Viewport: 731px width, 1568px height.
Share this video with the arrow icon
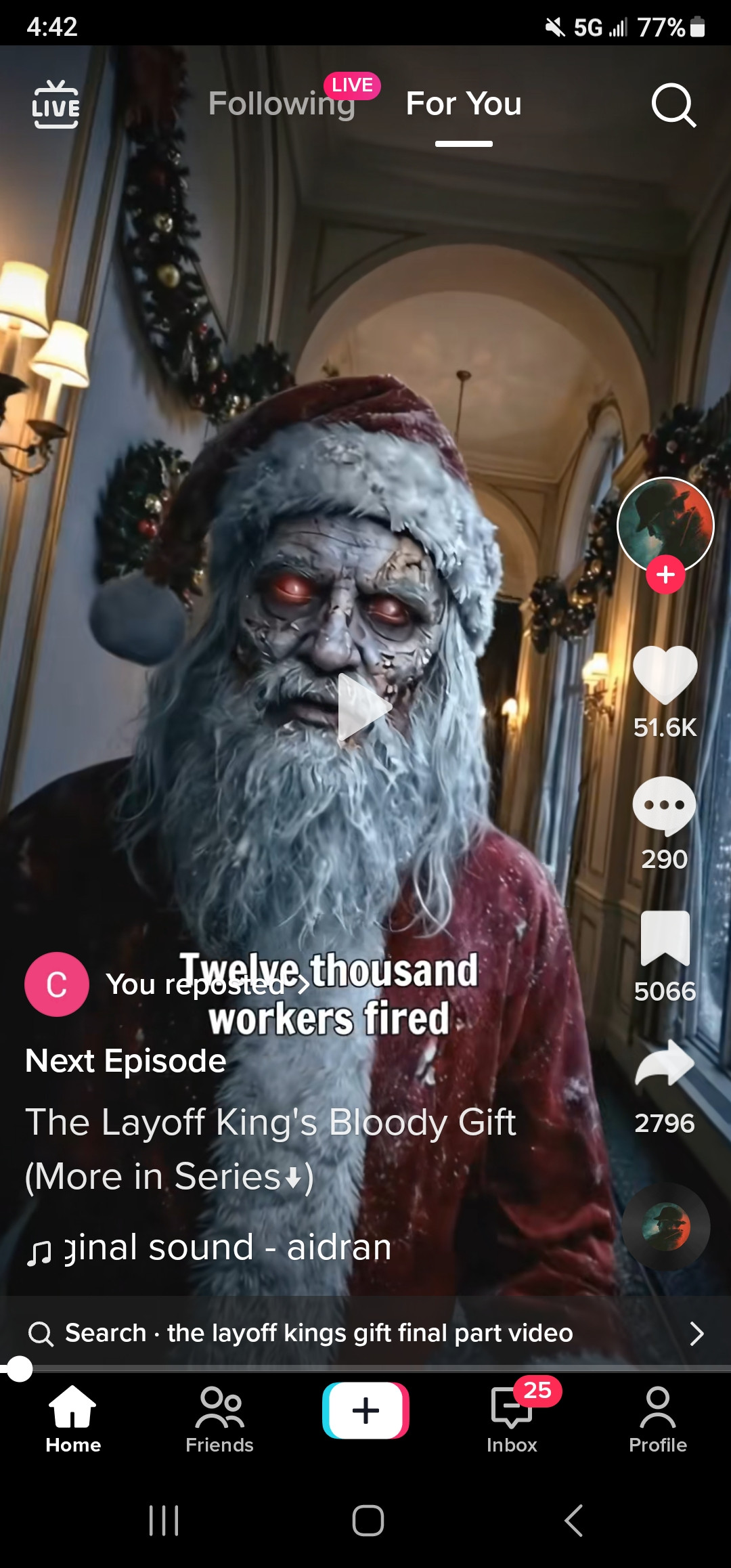(x=665, y=1064)
